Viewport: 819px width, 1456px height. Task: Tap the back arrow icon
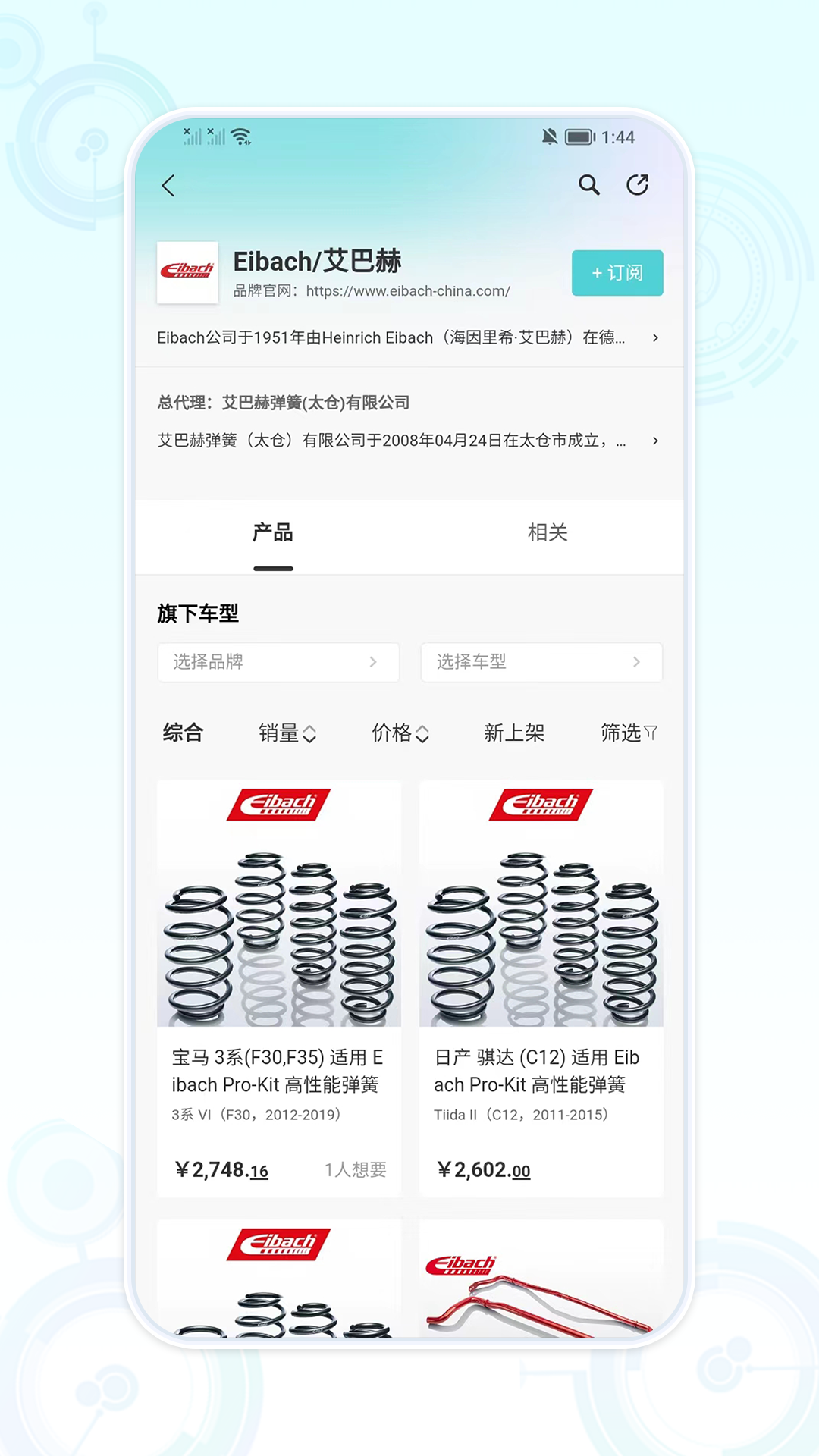pyautogui.click(x=168, y=186)
